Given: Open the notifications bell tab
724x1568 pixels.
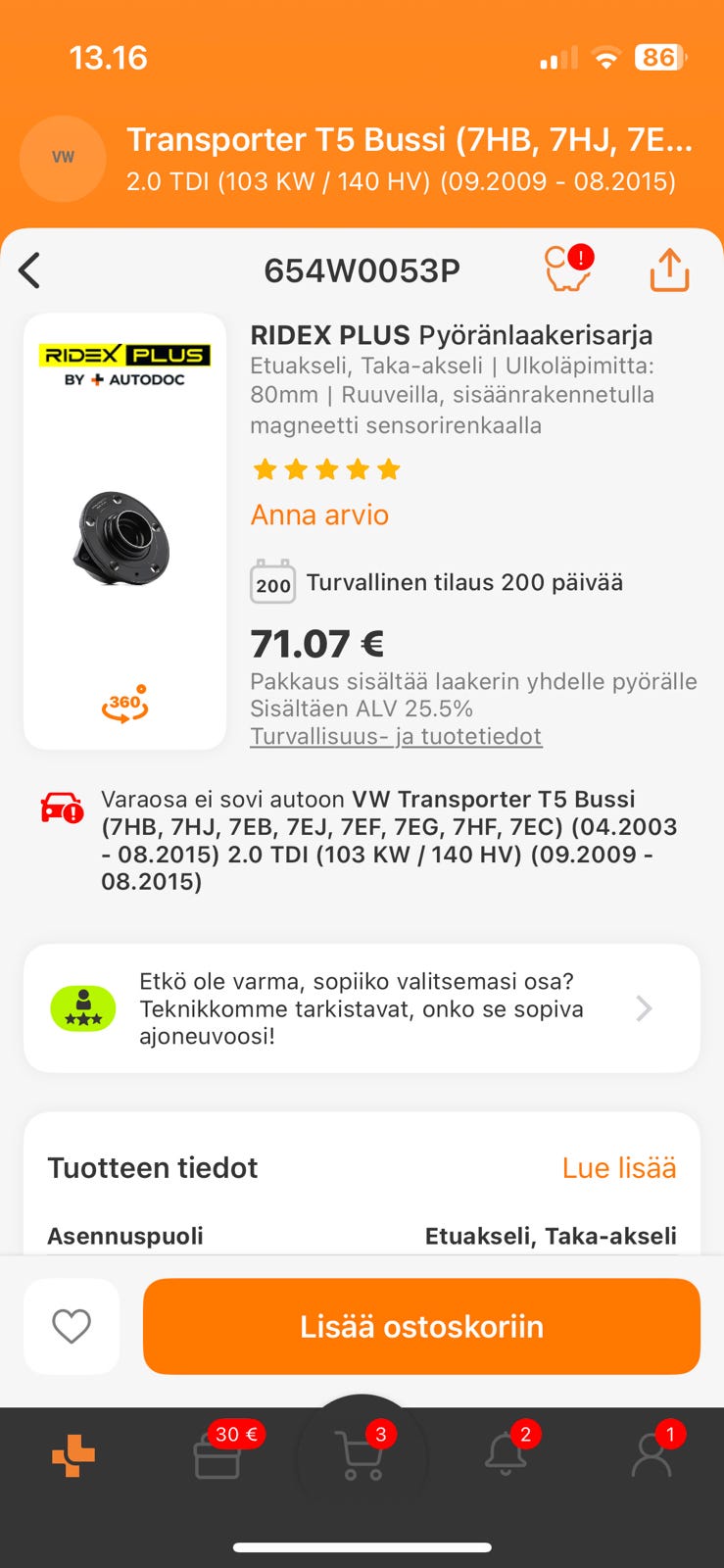Looking at the screenshot, I should click(507, 1455).
